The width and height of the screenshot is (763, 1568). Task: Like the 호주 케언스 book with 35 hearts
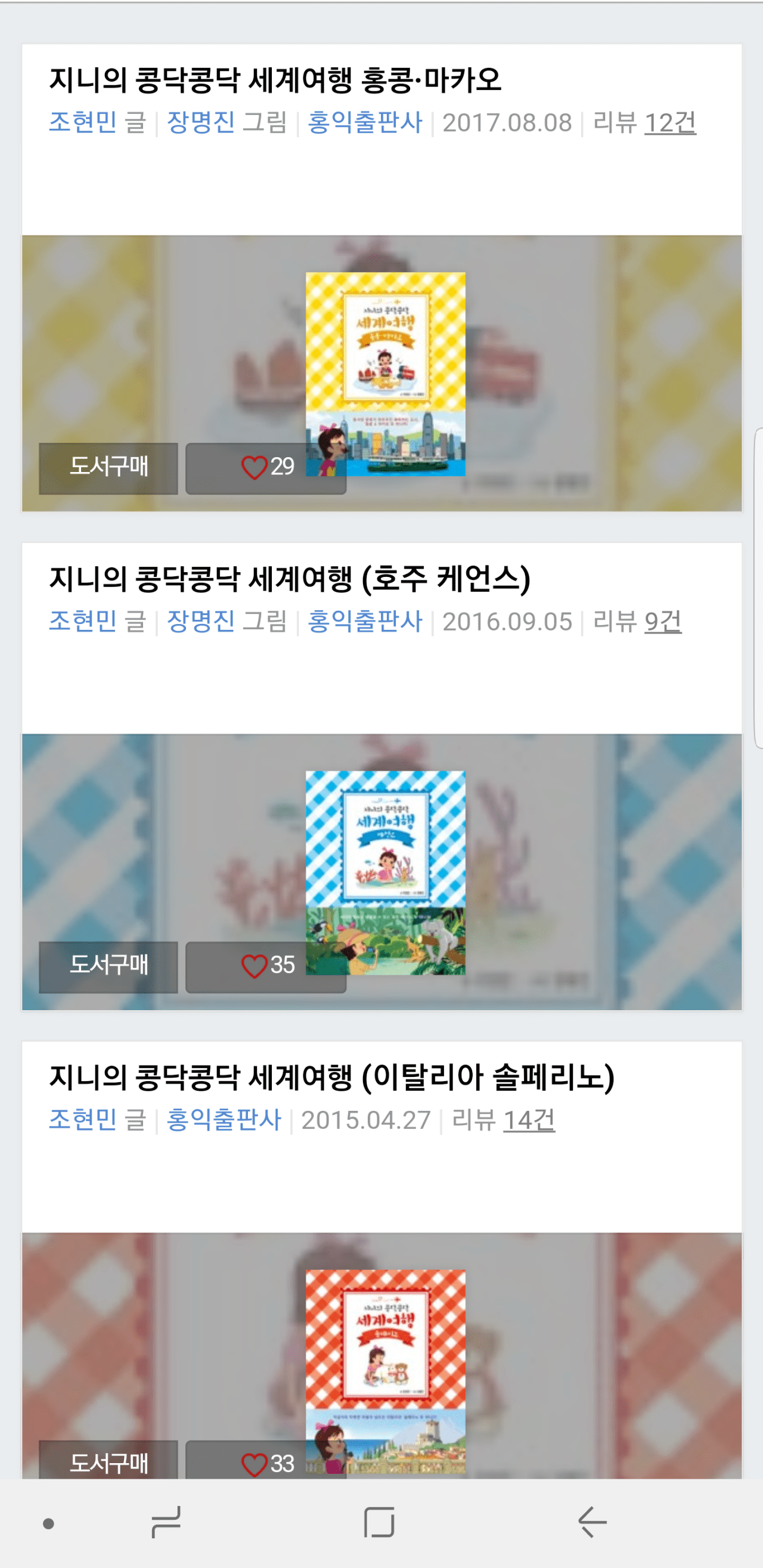[x=265, y=967]
